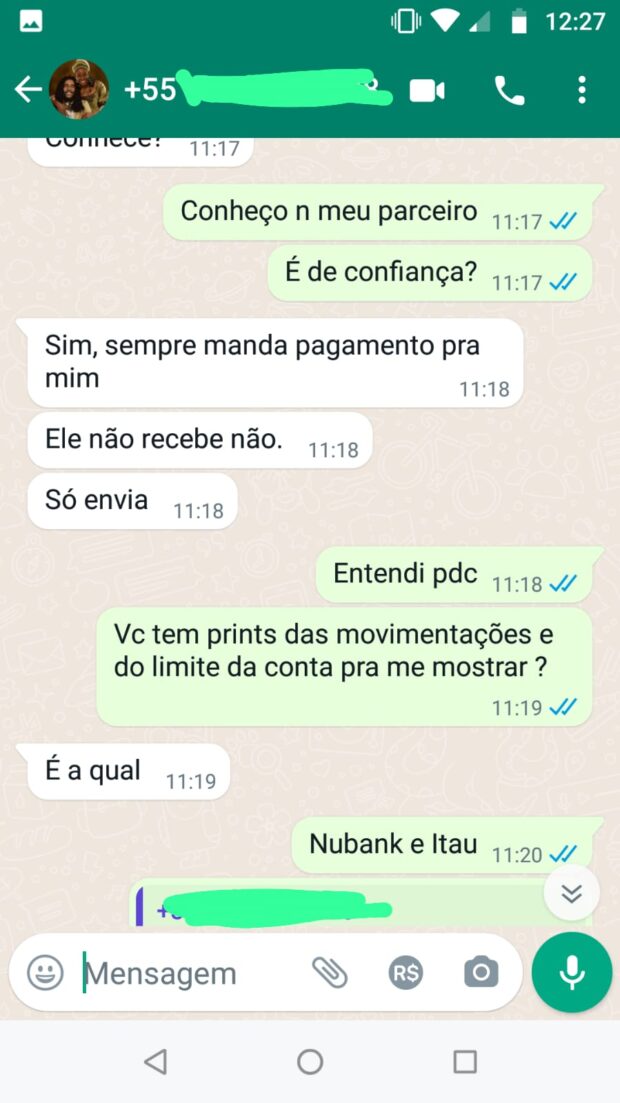Image resolution: width=620 pixels, height=1103 pixels.
Task: Attach a file with the paperclip
Action: (x=330, y=972)
